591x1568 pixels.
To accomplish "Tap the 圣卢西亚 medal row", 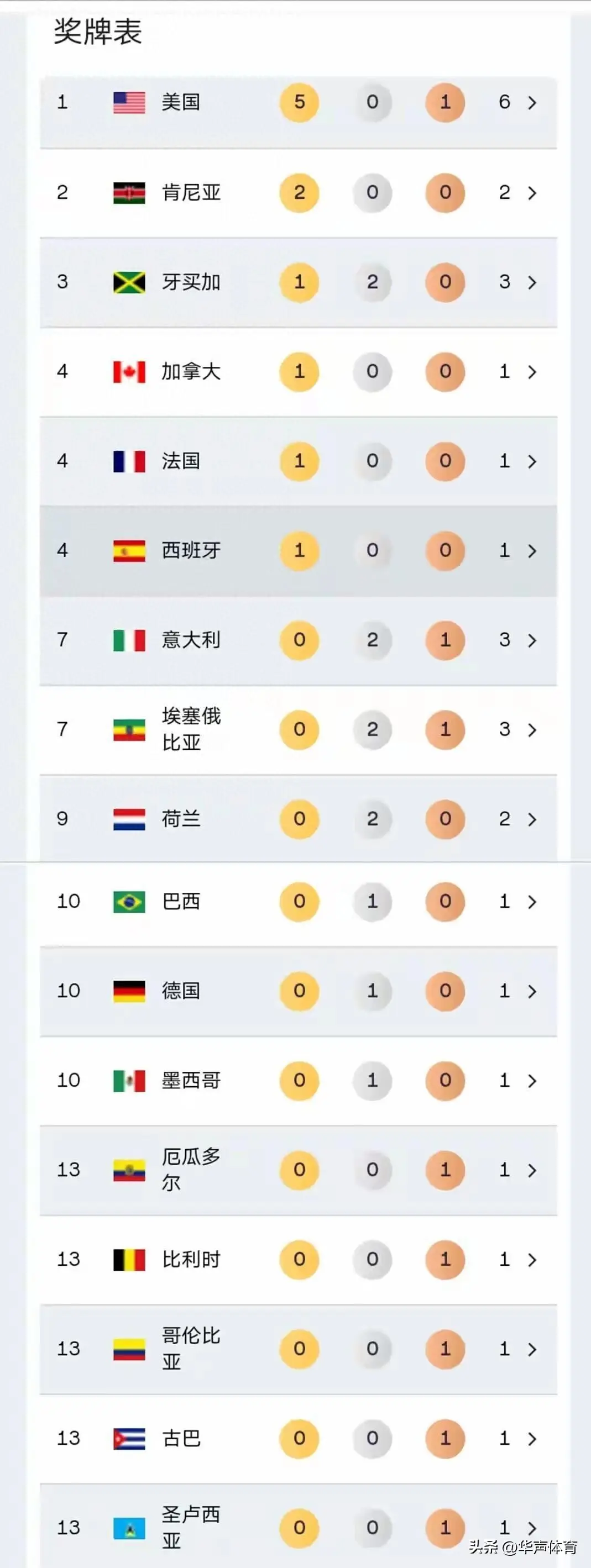I will click(299, 1528).
